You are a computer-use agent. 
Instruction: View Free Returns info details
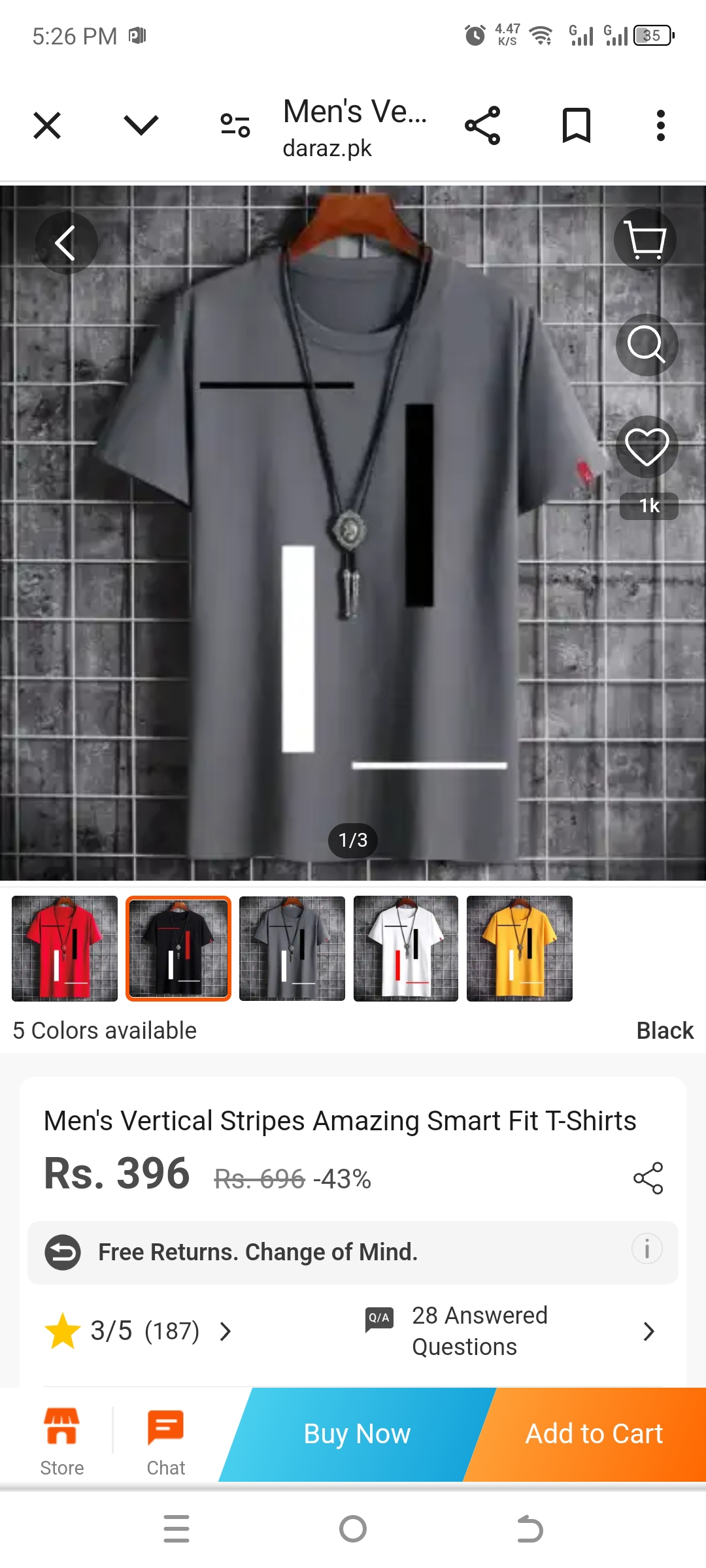(x=647, y=1249)
